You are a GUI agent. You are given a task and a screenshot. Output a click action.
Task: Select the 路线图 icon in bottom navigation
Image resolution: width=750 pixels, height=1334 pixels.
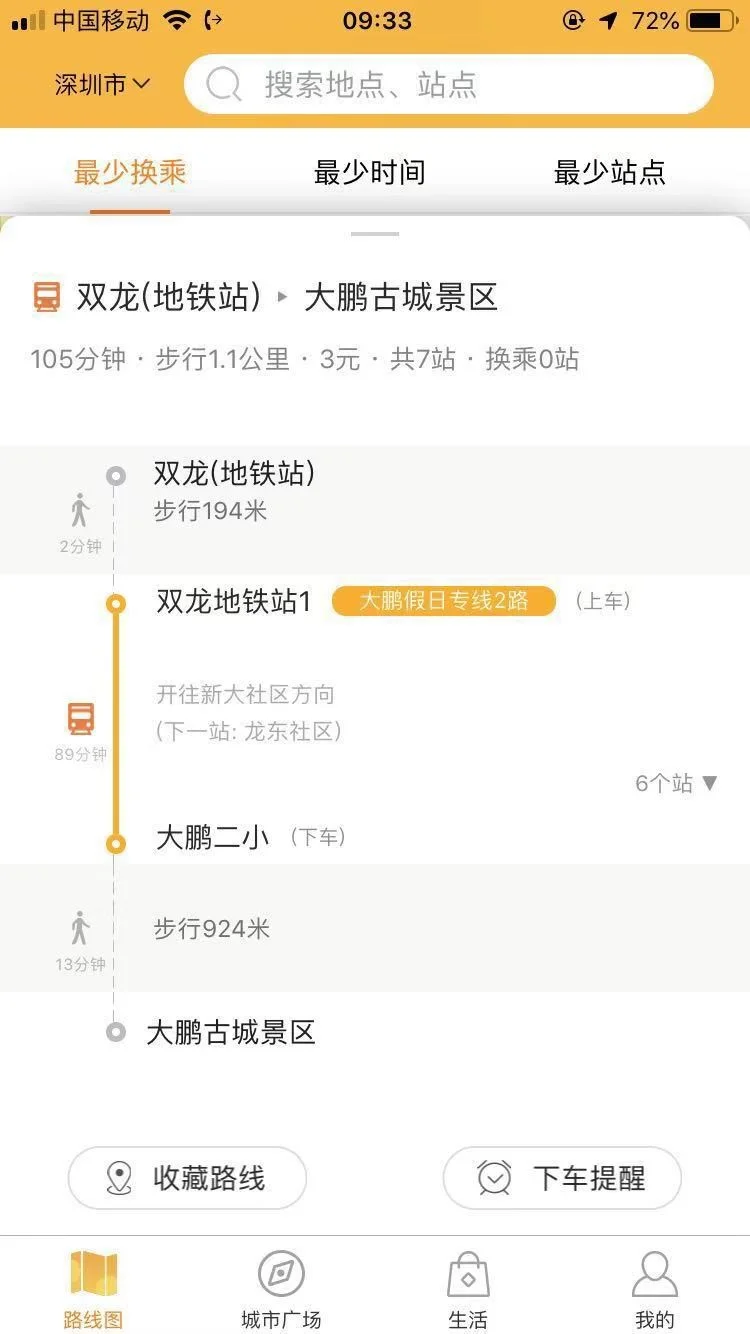(91, 1275)
